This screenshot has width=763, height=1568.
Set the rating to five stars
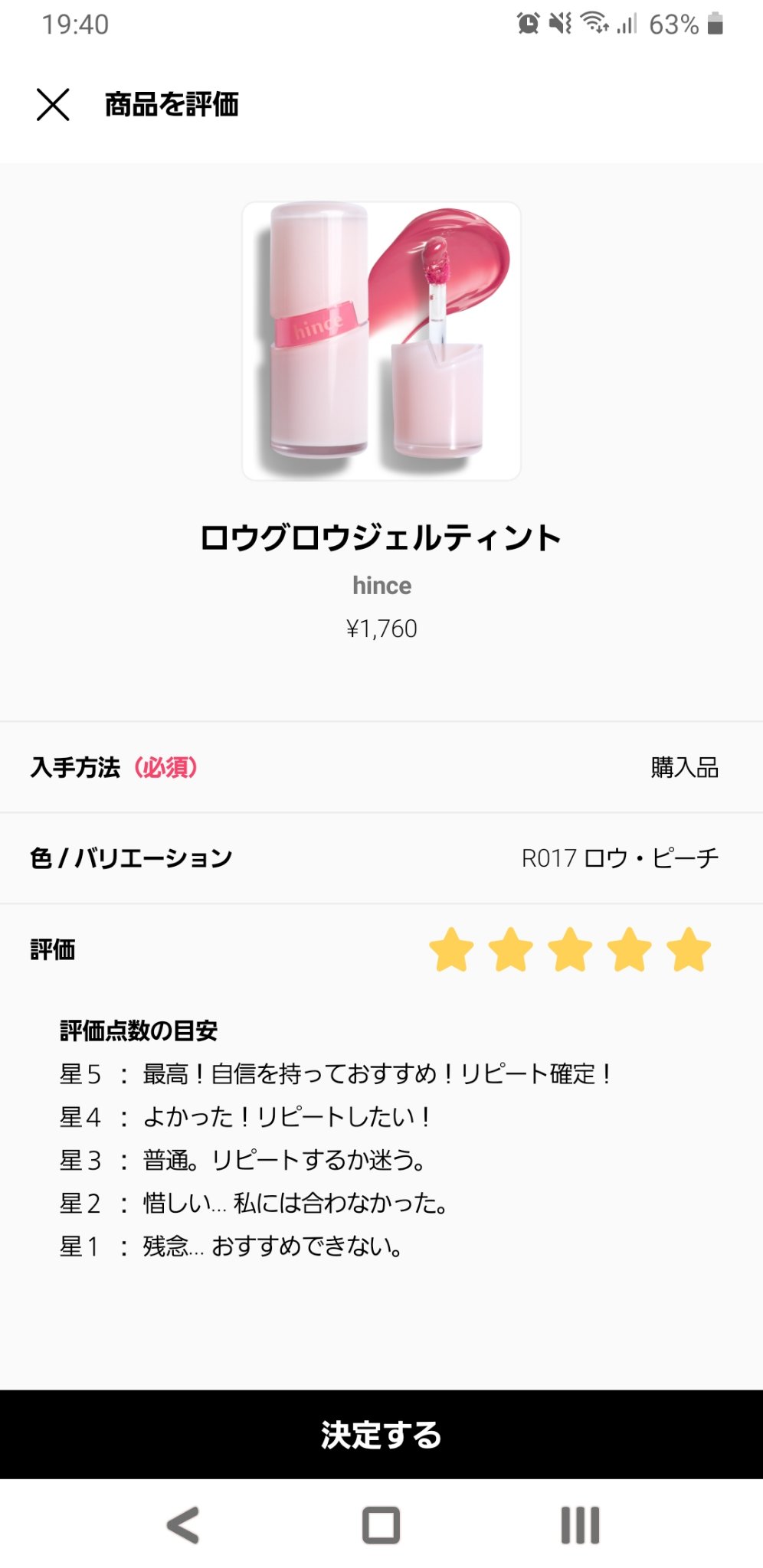(689, 949)
